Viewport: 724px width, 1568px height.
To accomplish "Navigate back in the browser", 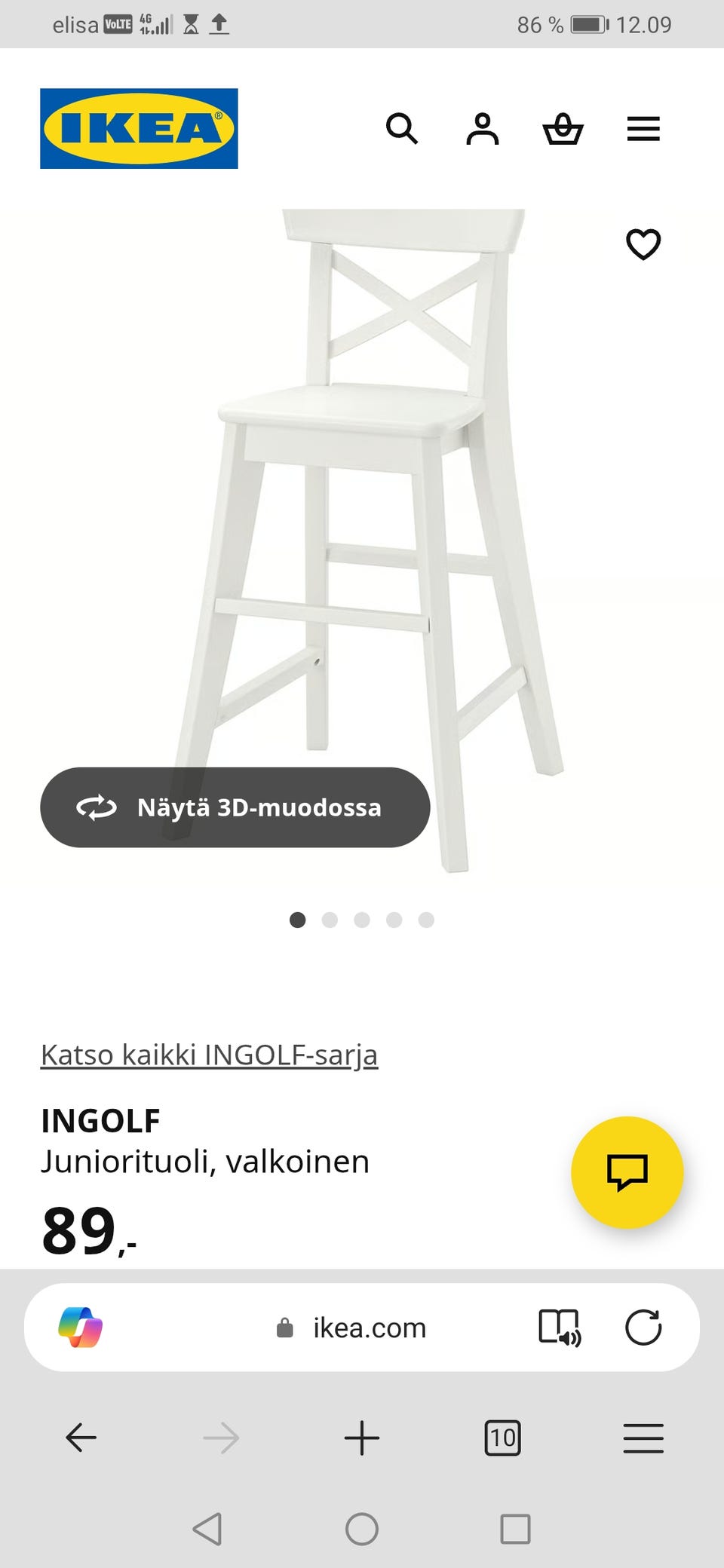I will pos(81,1437).
